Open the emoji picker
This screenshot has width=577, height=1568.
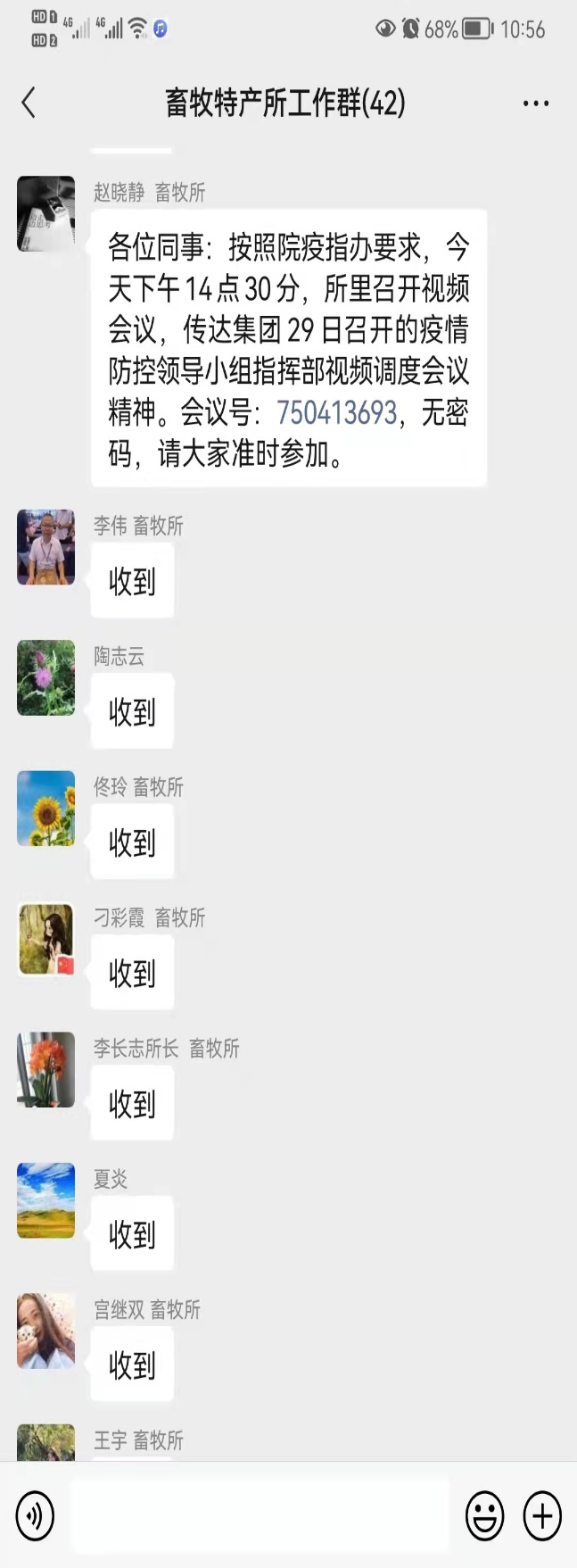(484, 1515)
